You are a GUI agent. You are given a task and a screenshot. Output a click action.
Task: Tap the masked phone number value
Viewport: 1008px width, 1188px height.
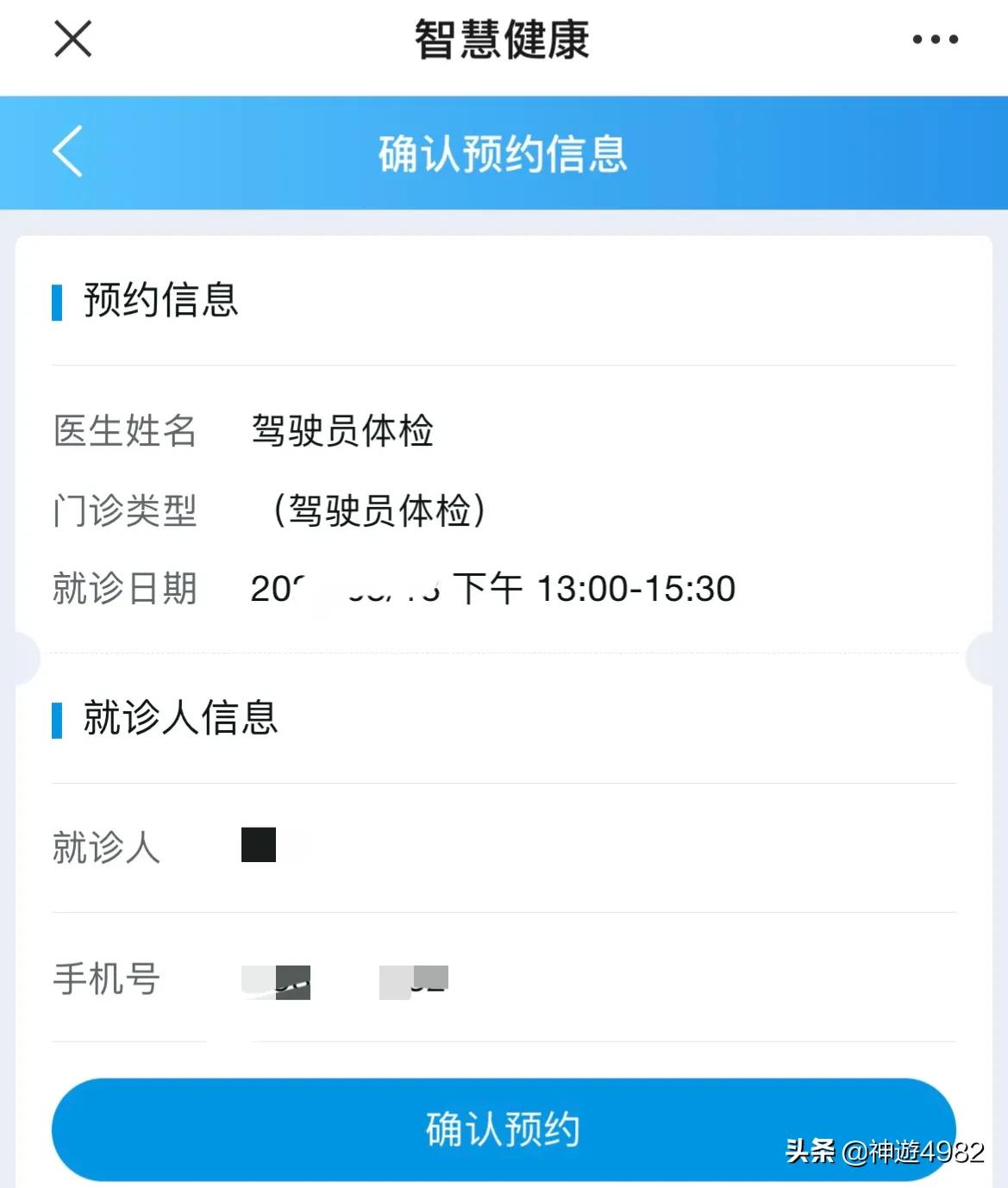pos(345,980)
